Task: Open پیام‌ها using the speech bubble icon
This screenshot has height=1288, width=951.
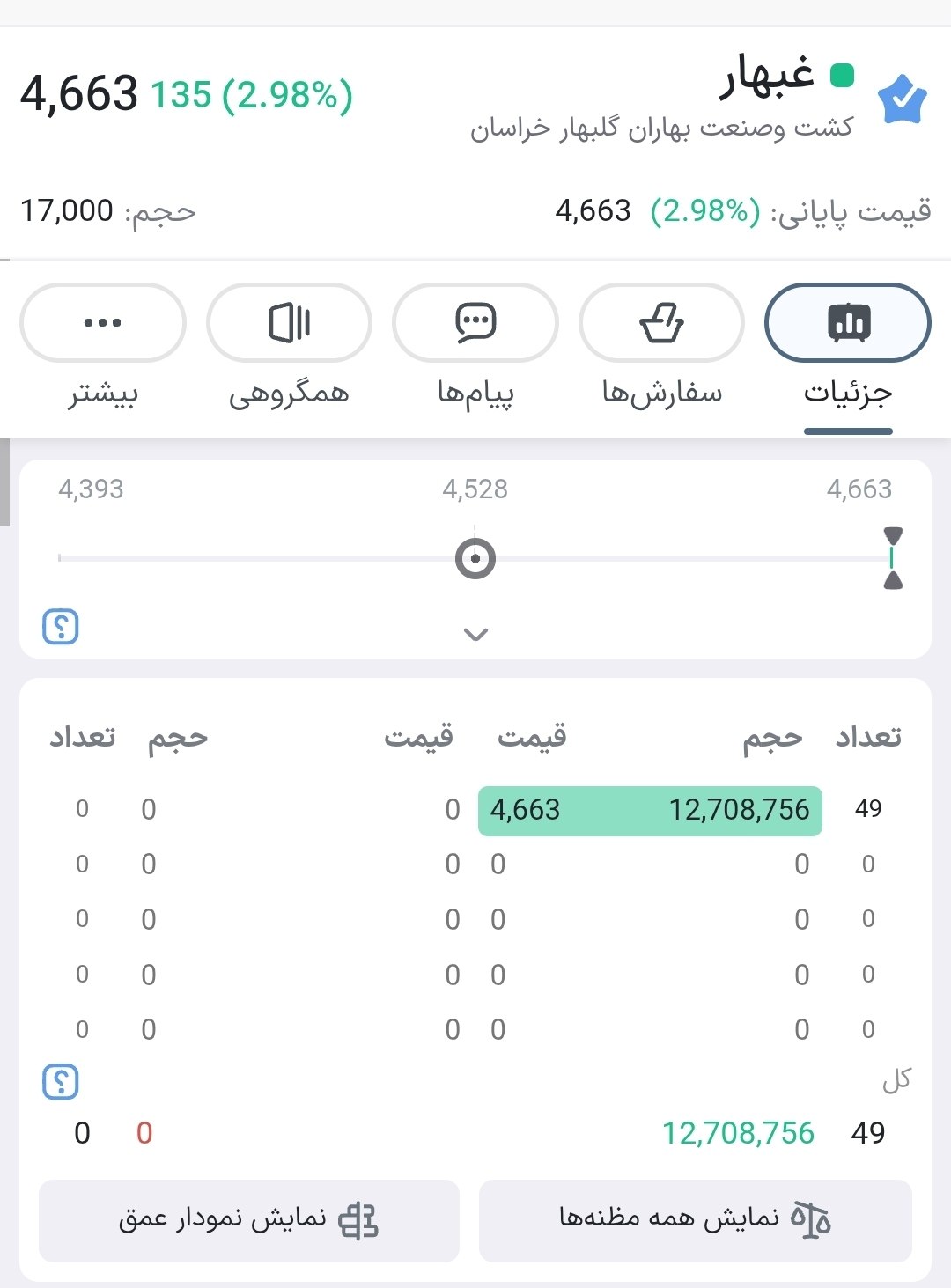Action: (474, 322)
